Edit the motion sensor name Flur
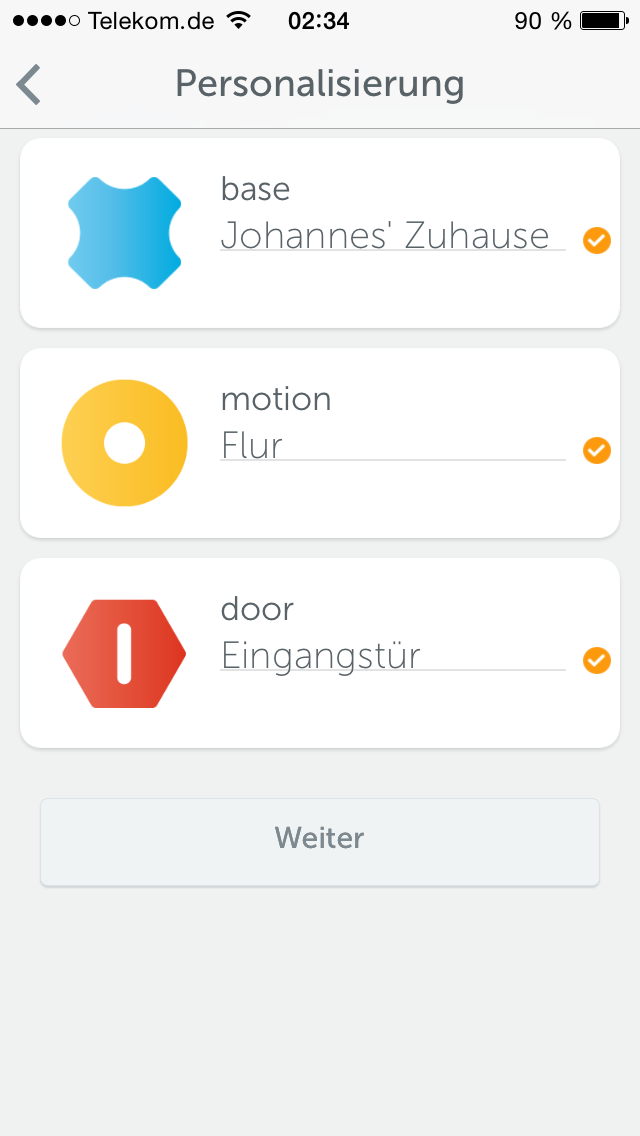This screenshot has height=1136, width=640. pos(392,446)
